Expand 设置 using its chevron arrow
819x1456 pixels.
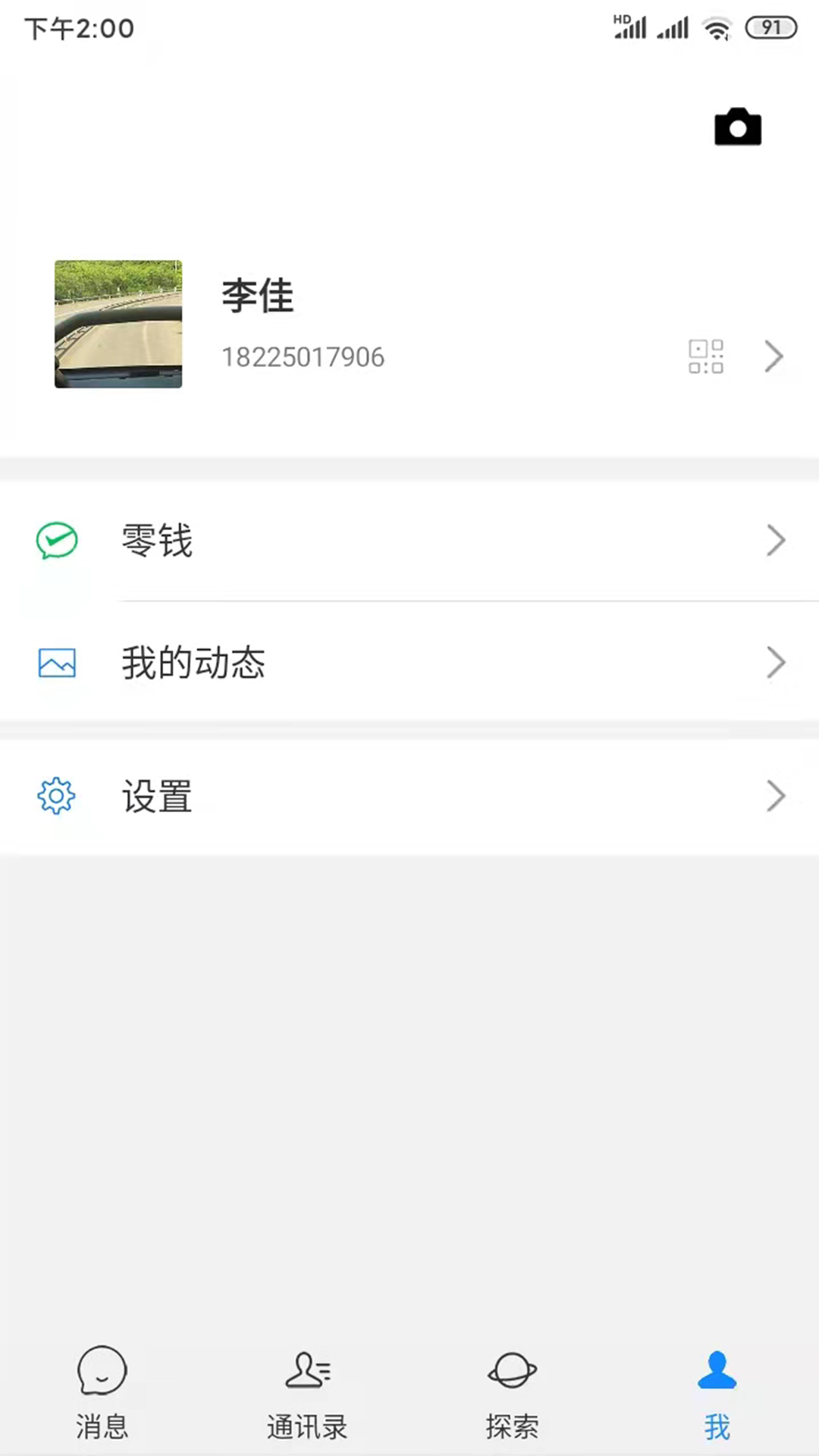pyautogui.click(x=776, y=795)
